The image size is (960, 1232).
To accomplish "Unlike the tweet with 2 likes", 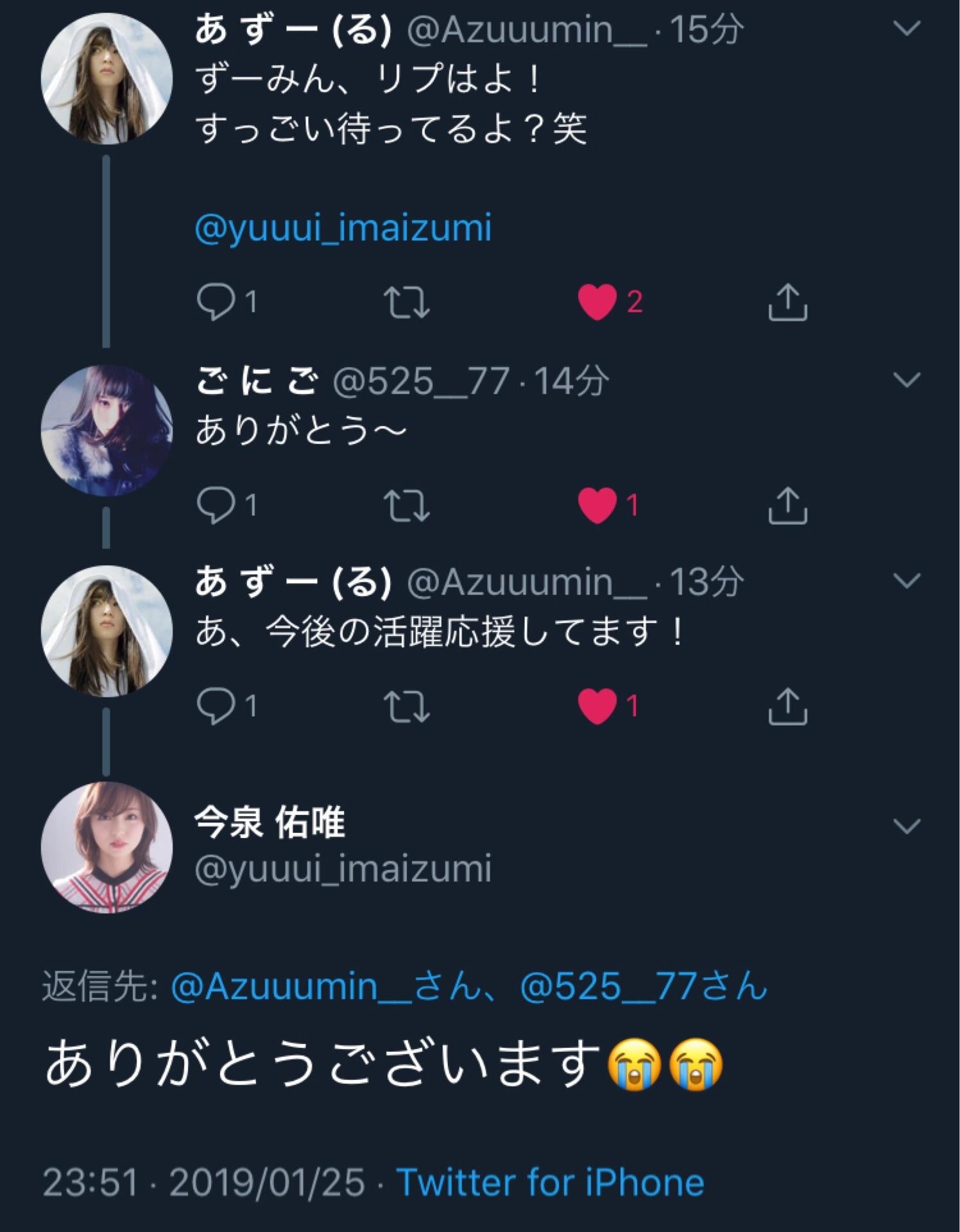I will coord(597,302).
